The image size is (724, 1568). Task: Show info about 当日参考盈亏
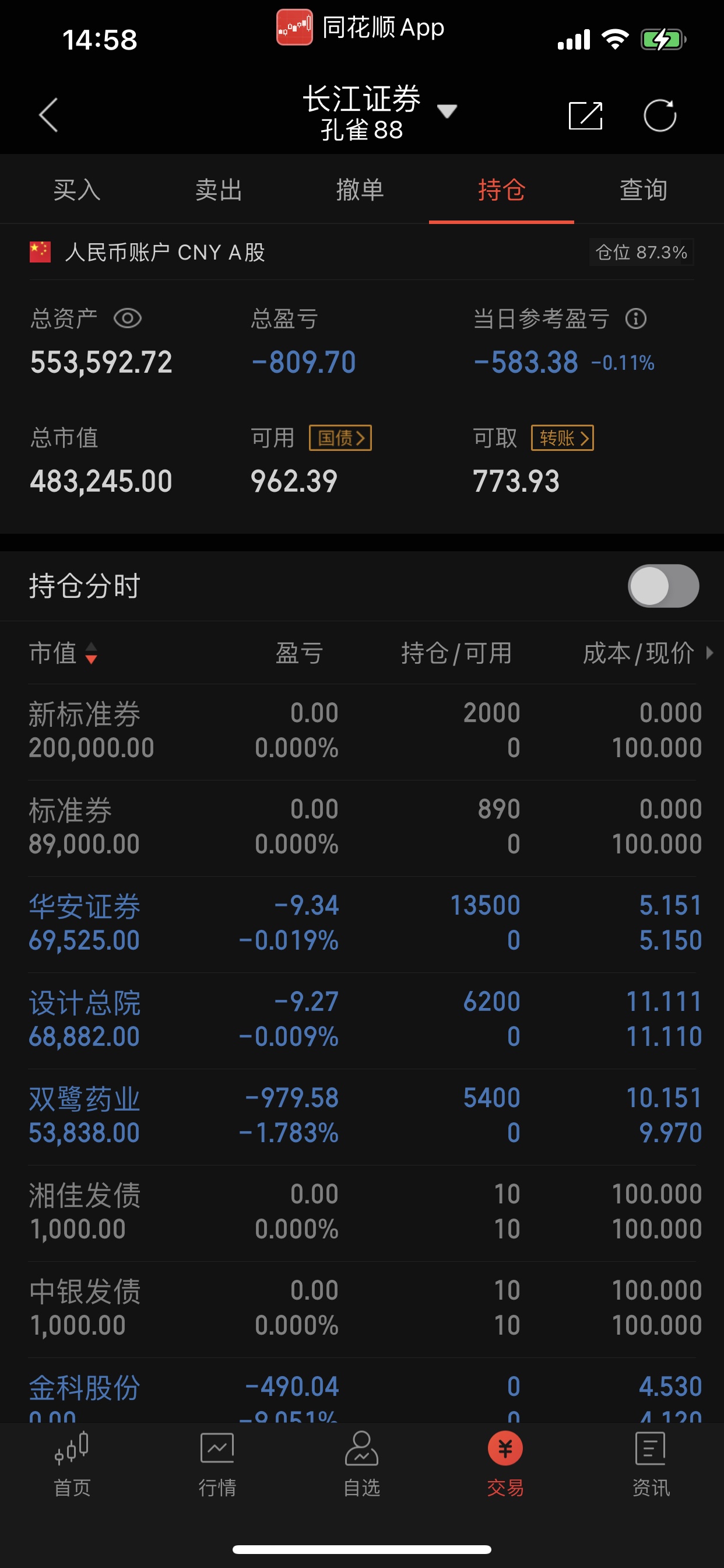coord(636,318)
